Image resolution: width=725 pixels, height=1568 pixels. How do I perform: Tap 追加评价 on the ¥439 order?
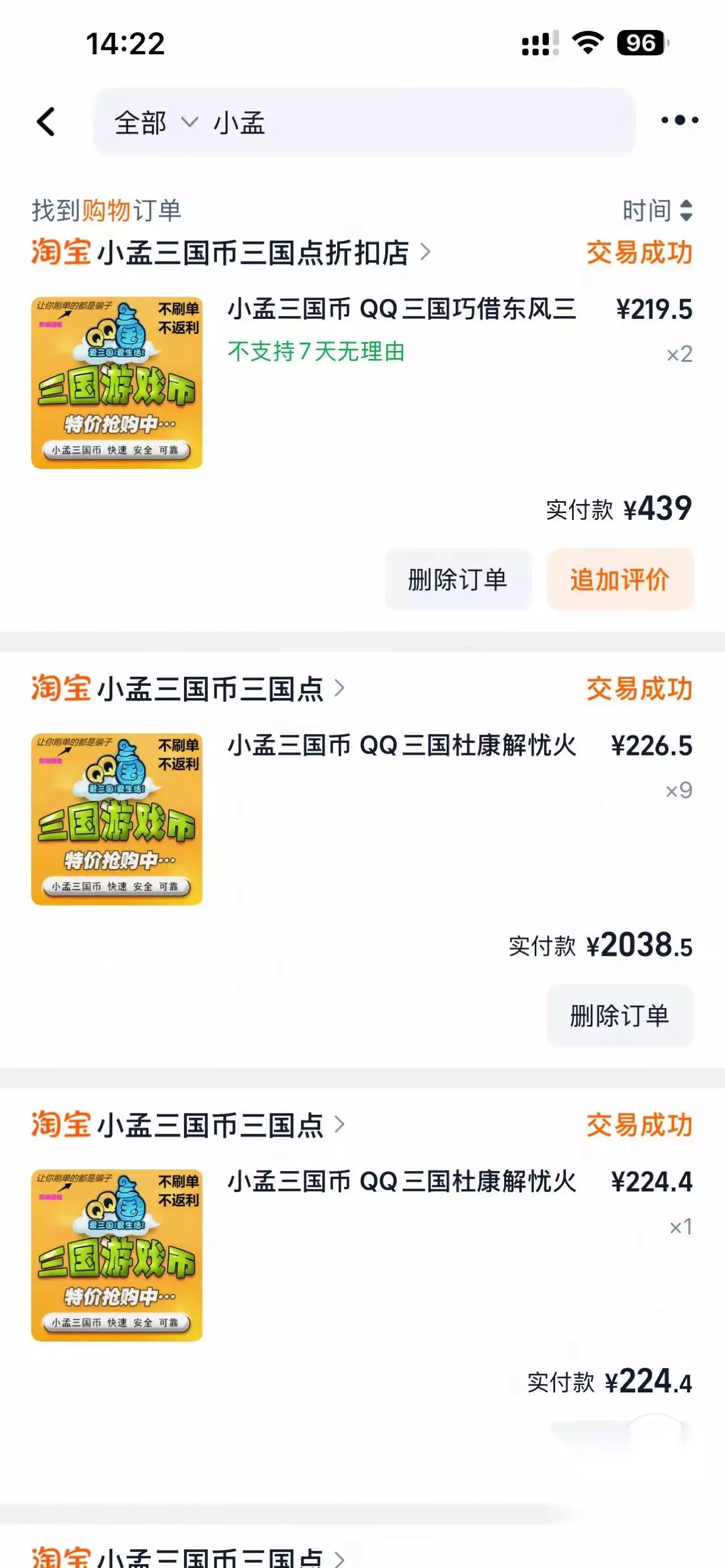(x=620, y=579)
